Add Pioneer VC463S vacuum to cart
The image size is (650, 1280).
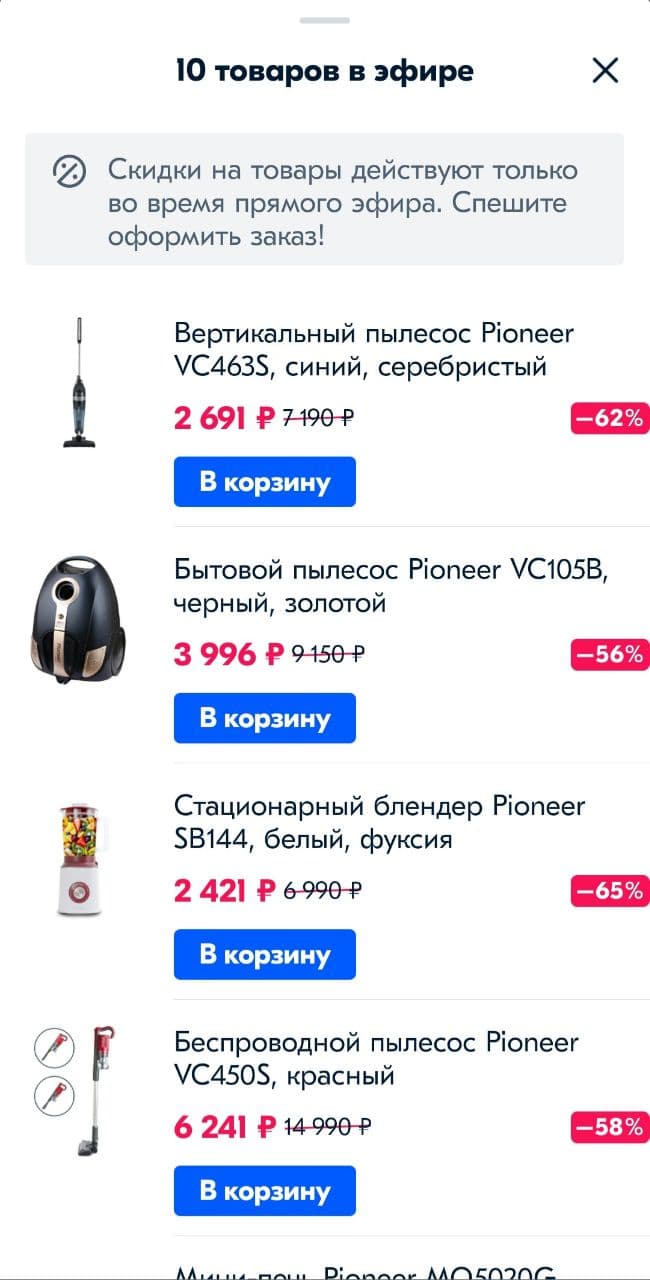pyautogui.click(x=264, y=482)
